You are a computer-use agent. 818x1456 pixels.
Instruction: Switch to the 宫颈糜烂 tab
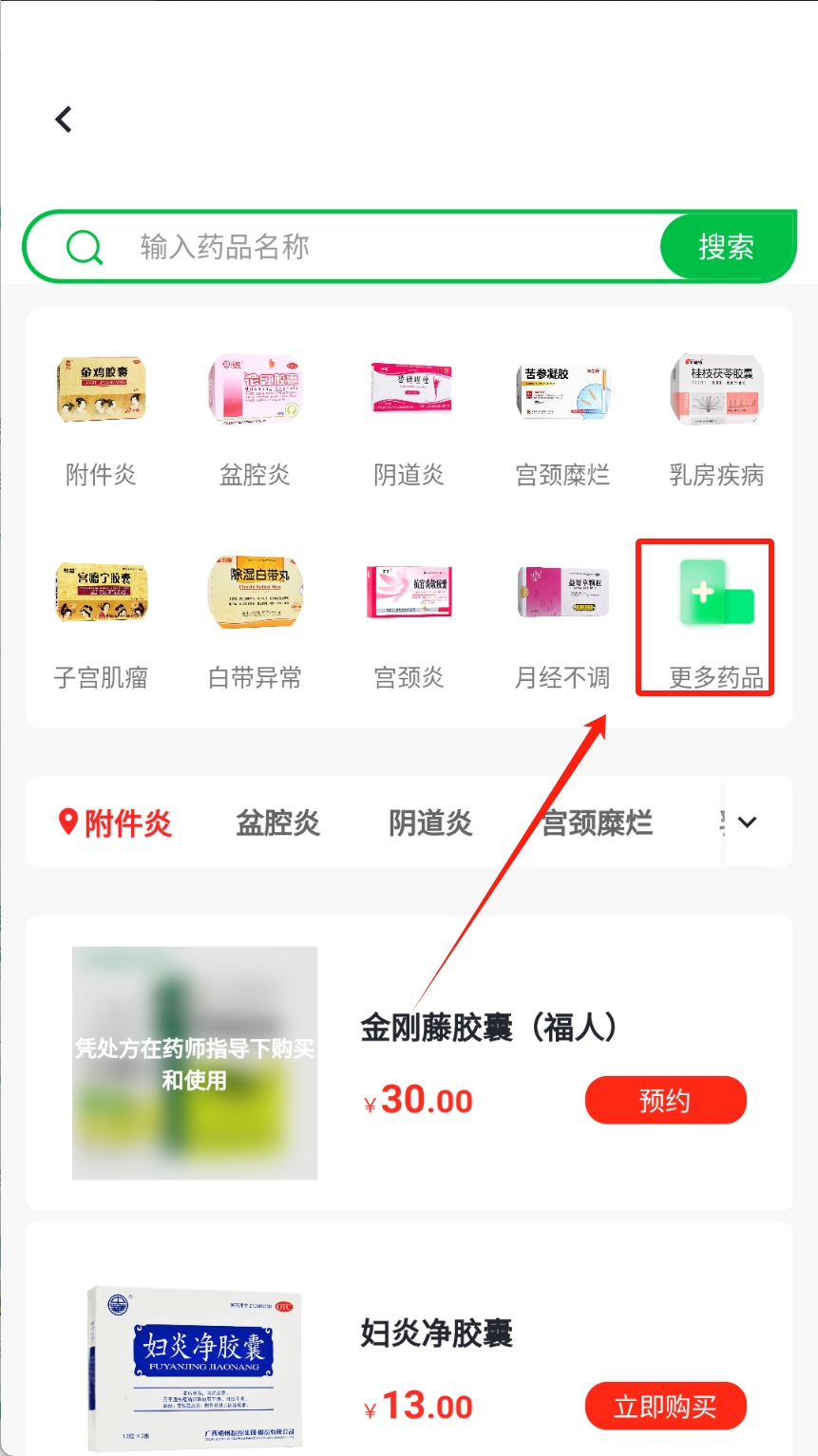click(597, 823)
